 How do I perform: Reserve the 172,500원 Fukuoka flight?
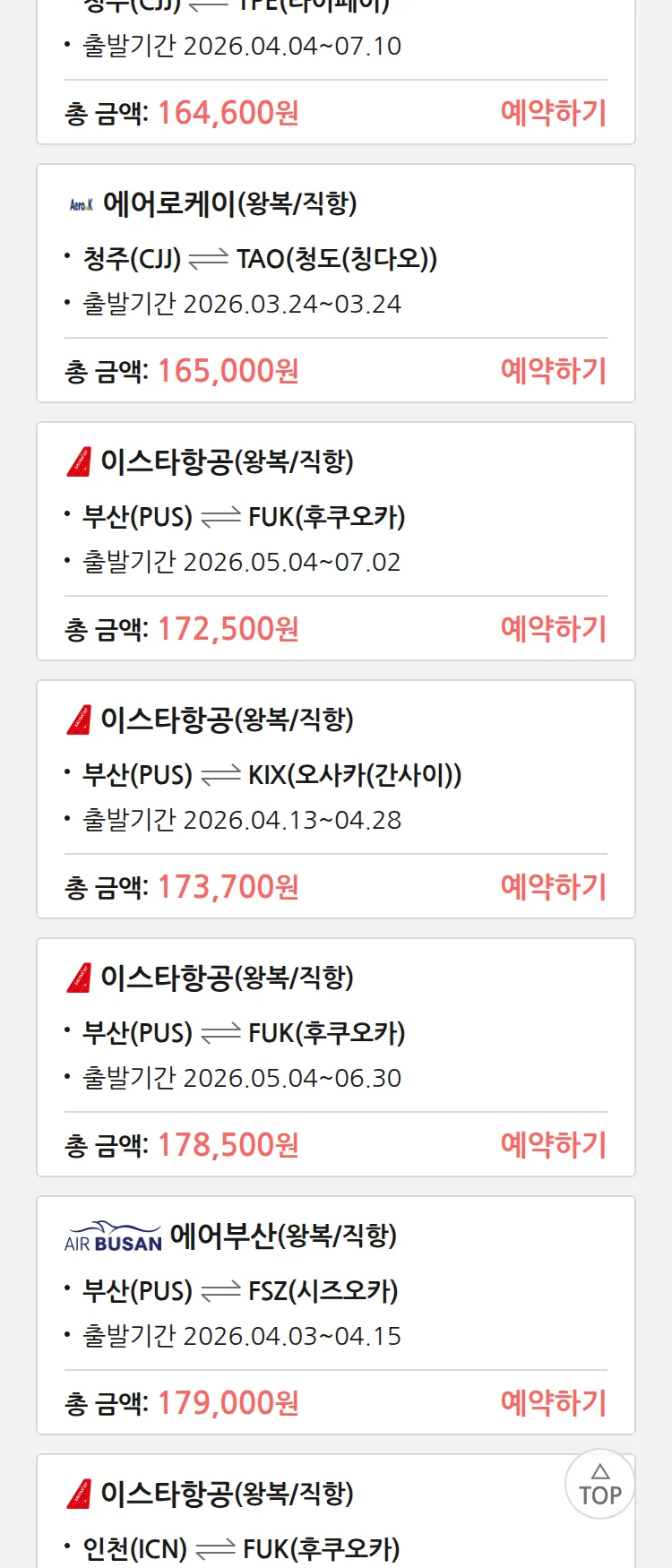coord(553,629)
